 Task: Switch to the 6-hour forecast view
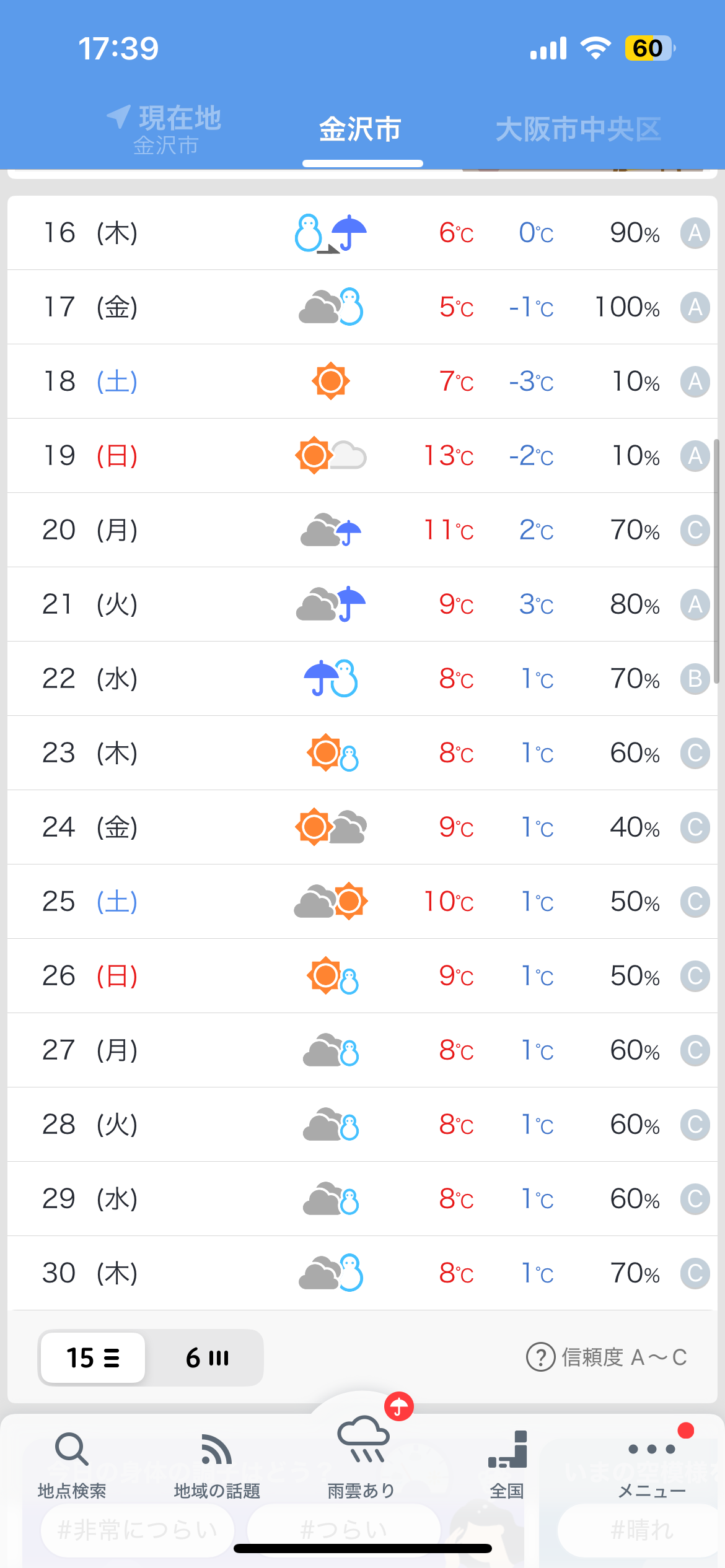pyautogui.click(x=208, y=1358)
